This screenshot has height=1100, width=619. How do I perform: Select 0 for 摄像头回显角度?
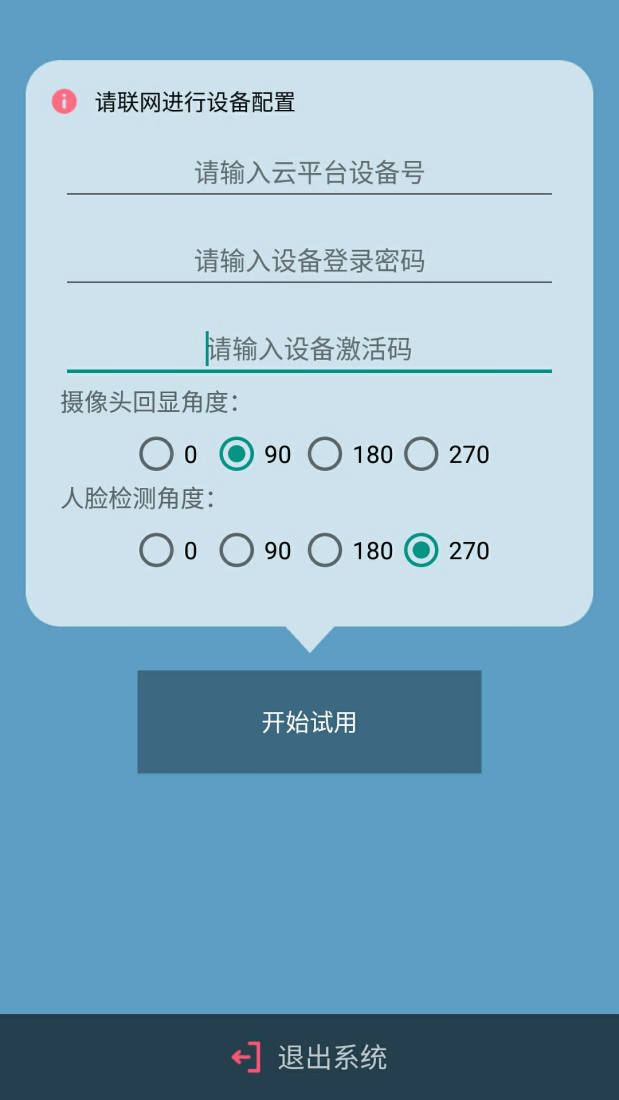pos(168,454)
